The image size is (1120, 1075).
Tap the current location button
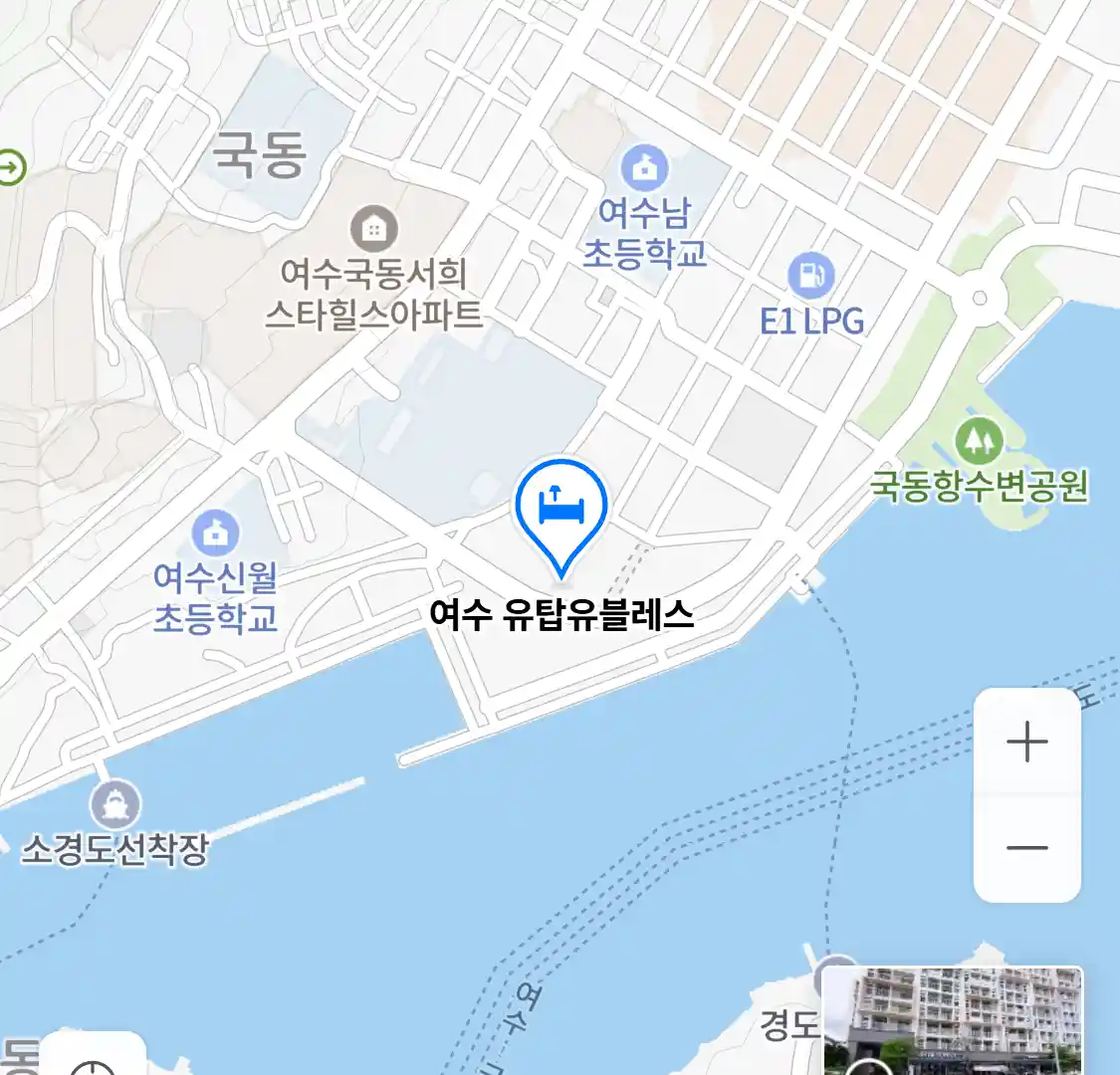coord(95,1063)
